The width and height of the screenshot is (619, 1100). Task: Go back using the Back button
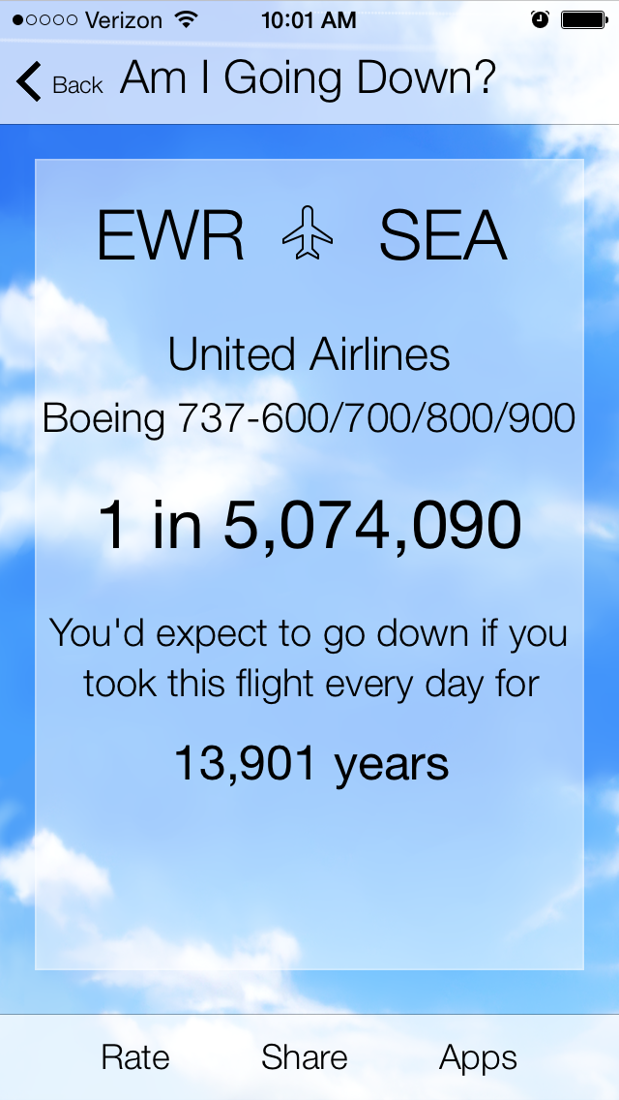pyautogui.click(x=60, y=83)
